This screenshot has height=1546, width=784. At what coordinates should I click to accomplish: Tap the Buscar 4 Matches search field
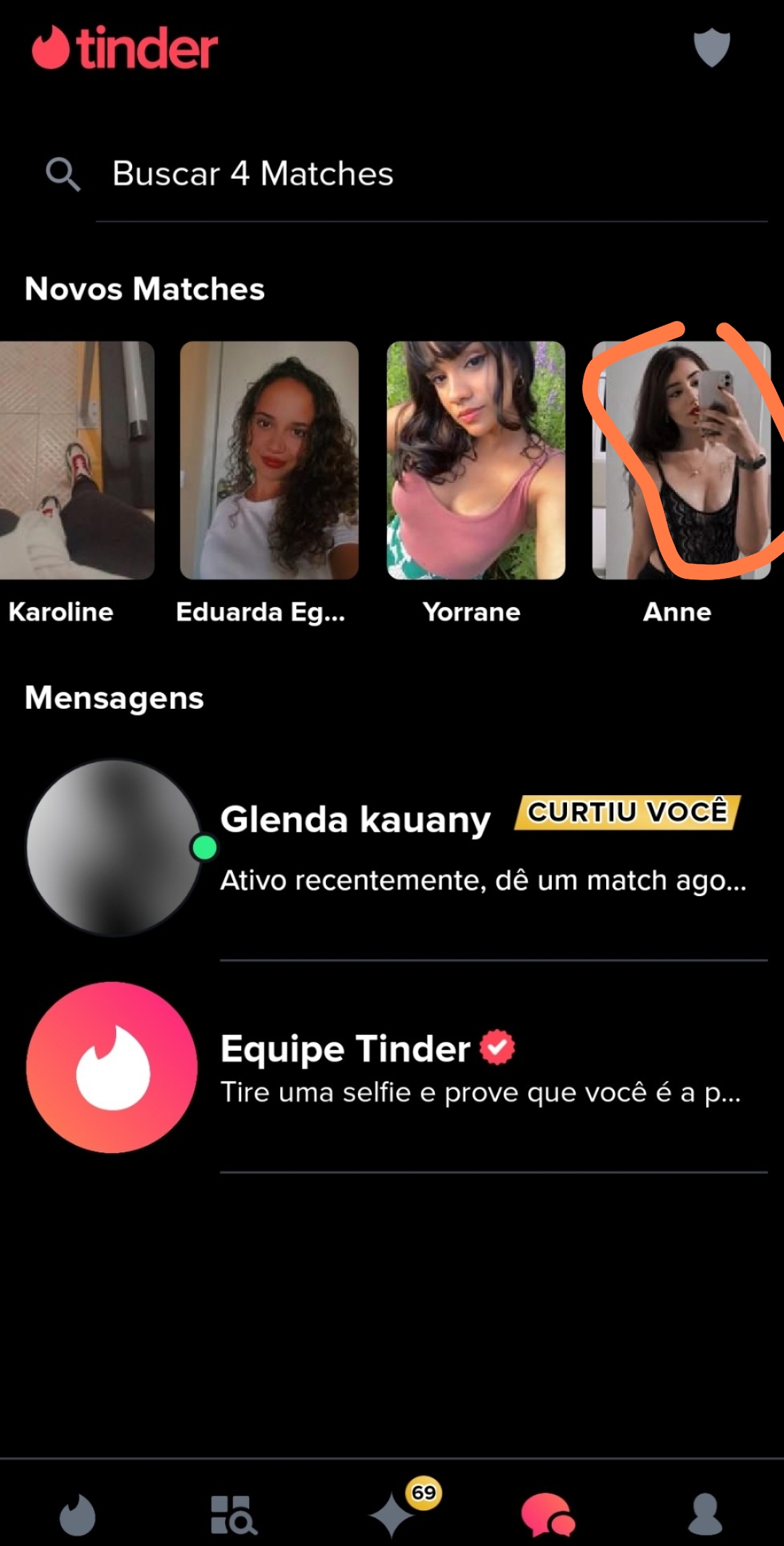431,174
